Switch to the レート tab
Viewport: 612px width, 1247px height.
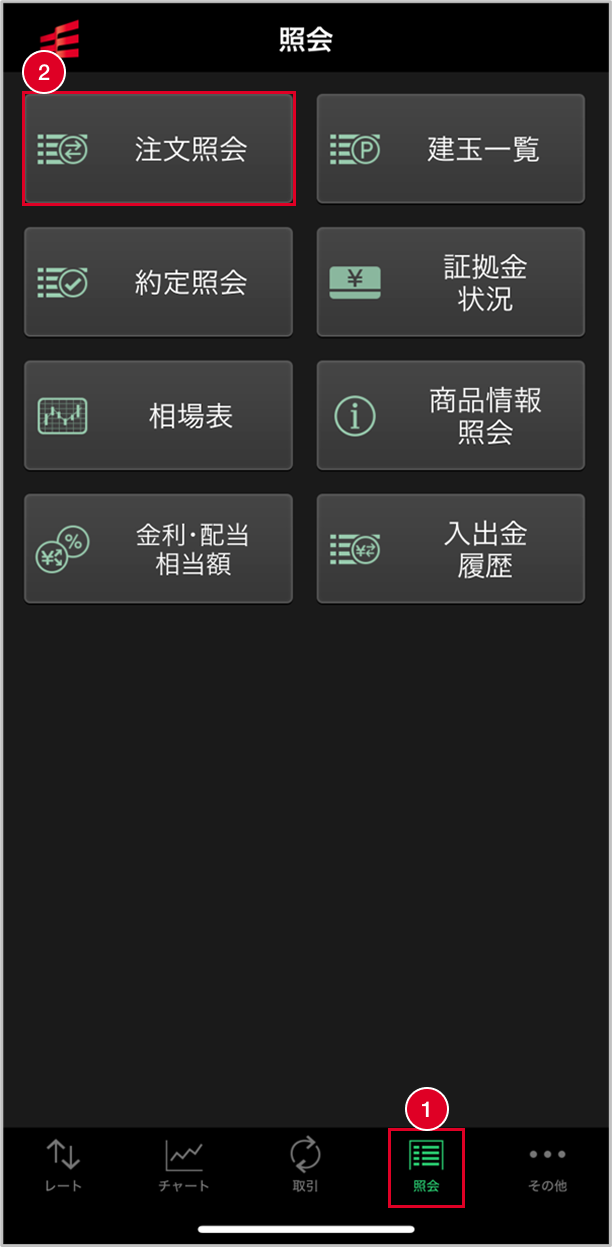pos(63,1166)
